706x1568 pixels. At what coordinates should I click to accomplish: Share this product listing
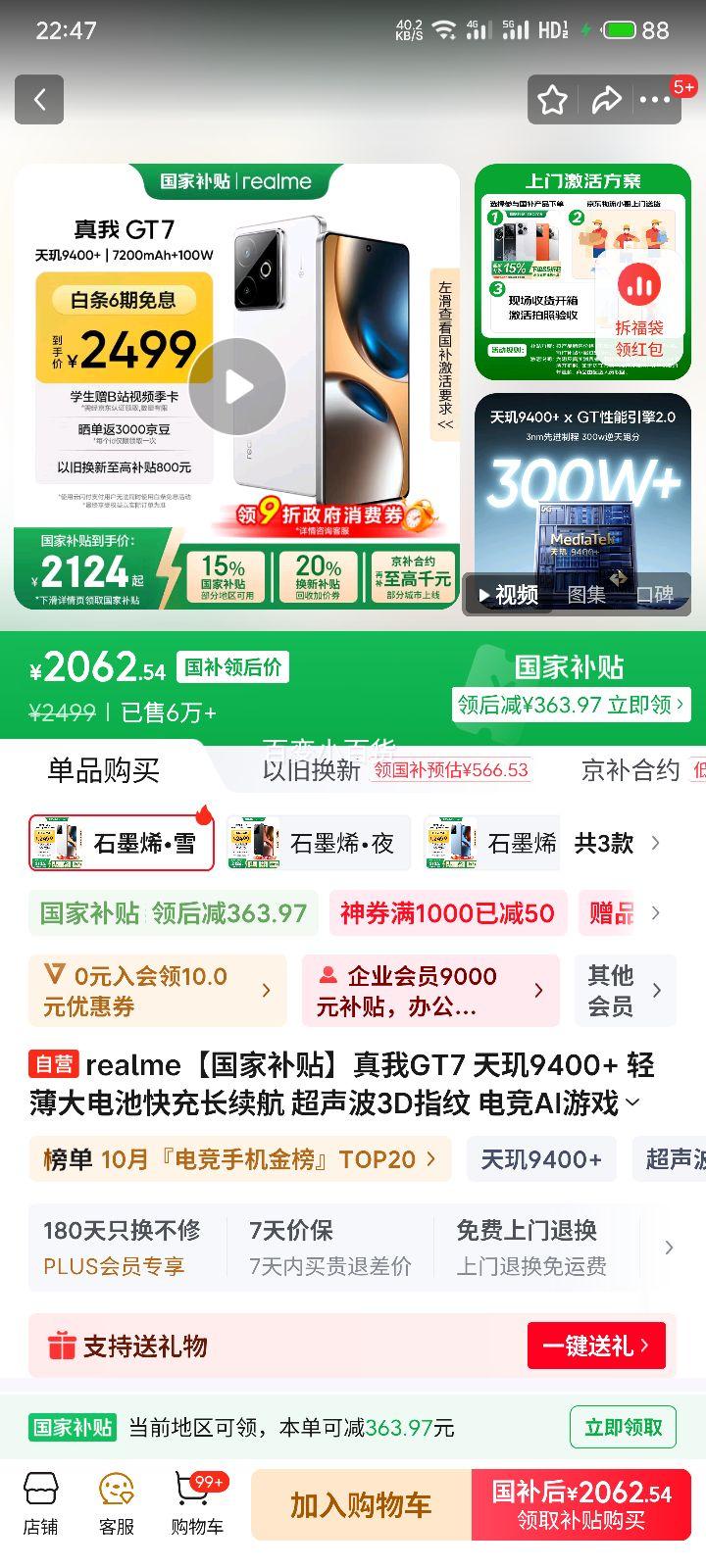coord(606,99)
